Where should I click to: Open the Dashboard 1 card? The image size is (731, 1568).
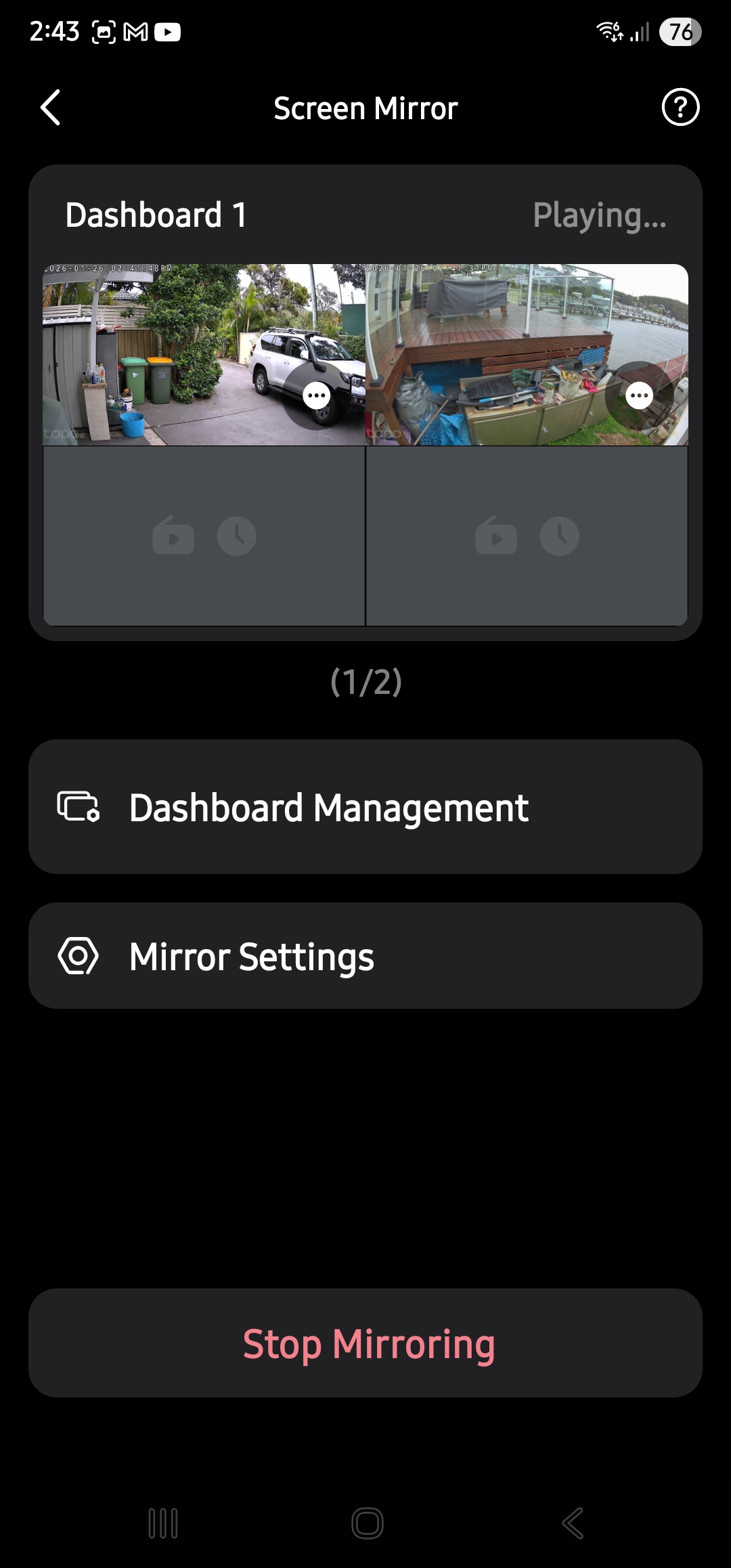pos(156,215)
